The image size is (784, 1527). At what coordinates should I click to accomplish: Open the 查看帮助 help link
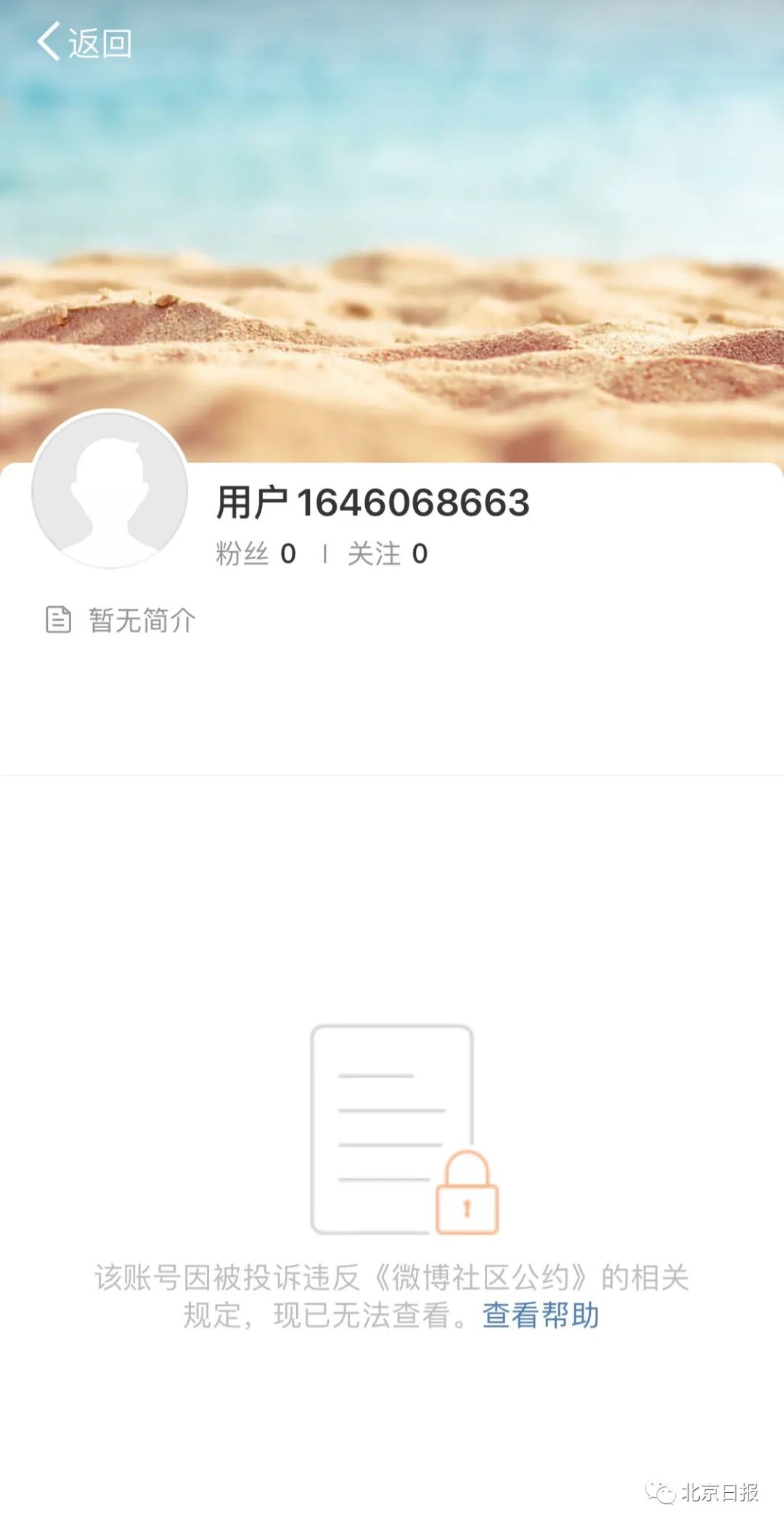click(541, 1315)
